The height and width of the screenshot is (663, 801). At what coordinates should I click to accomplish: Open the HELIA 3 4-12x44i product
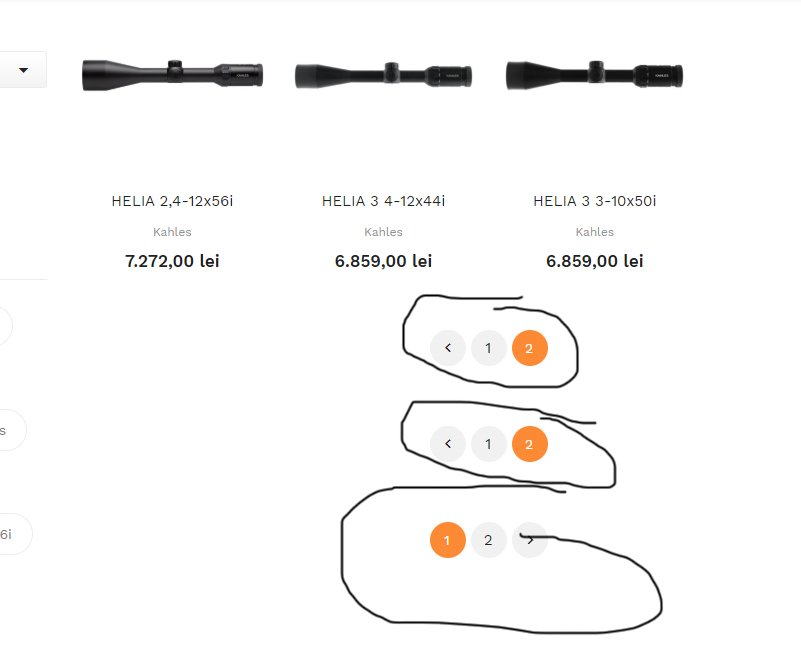pyautogui.click(x=383, y=201)
